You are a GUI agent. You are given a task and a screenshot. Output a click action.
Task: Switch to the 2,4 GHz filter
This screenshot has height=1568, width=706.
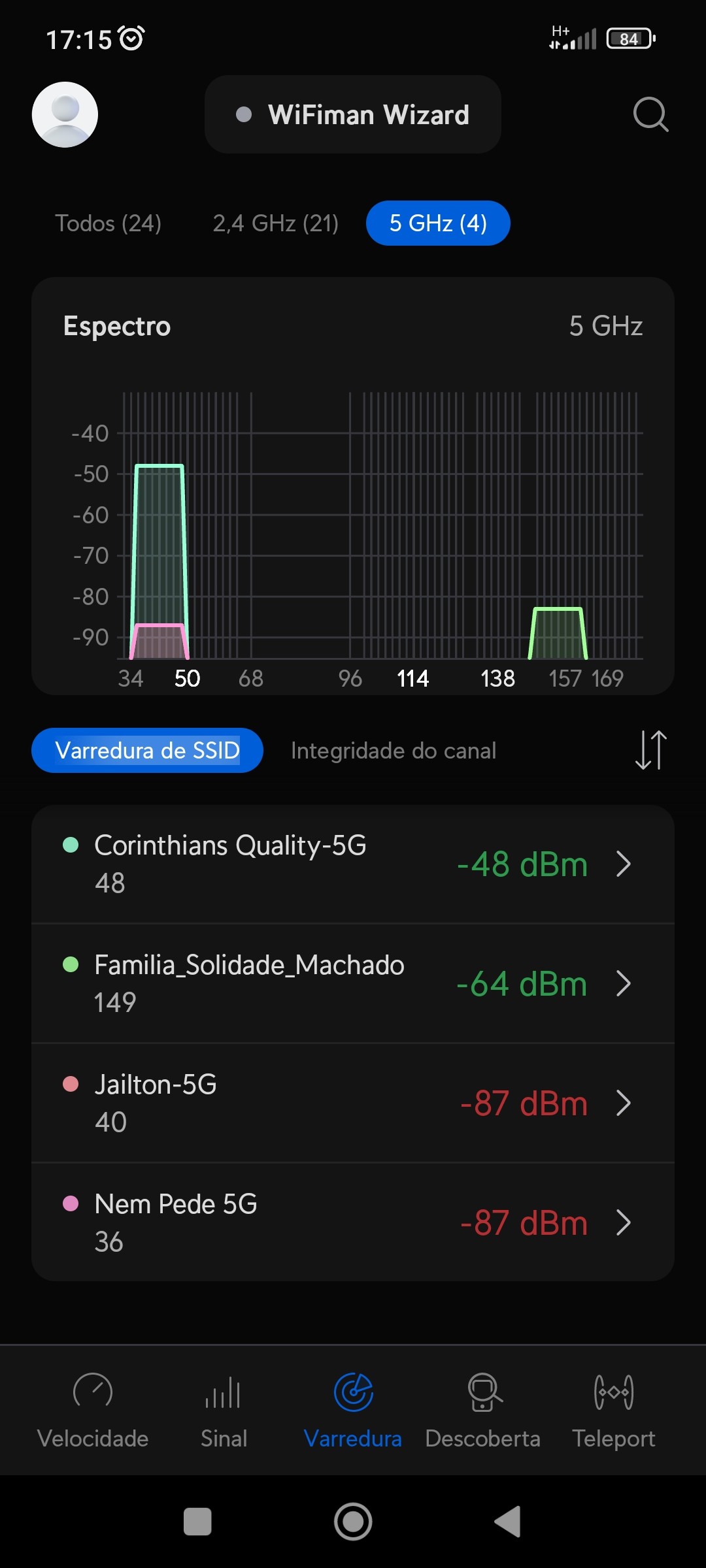[x=275, y=223]
